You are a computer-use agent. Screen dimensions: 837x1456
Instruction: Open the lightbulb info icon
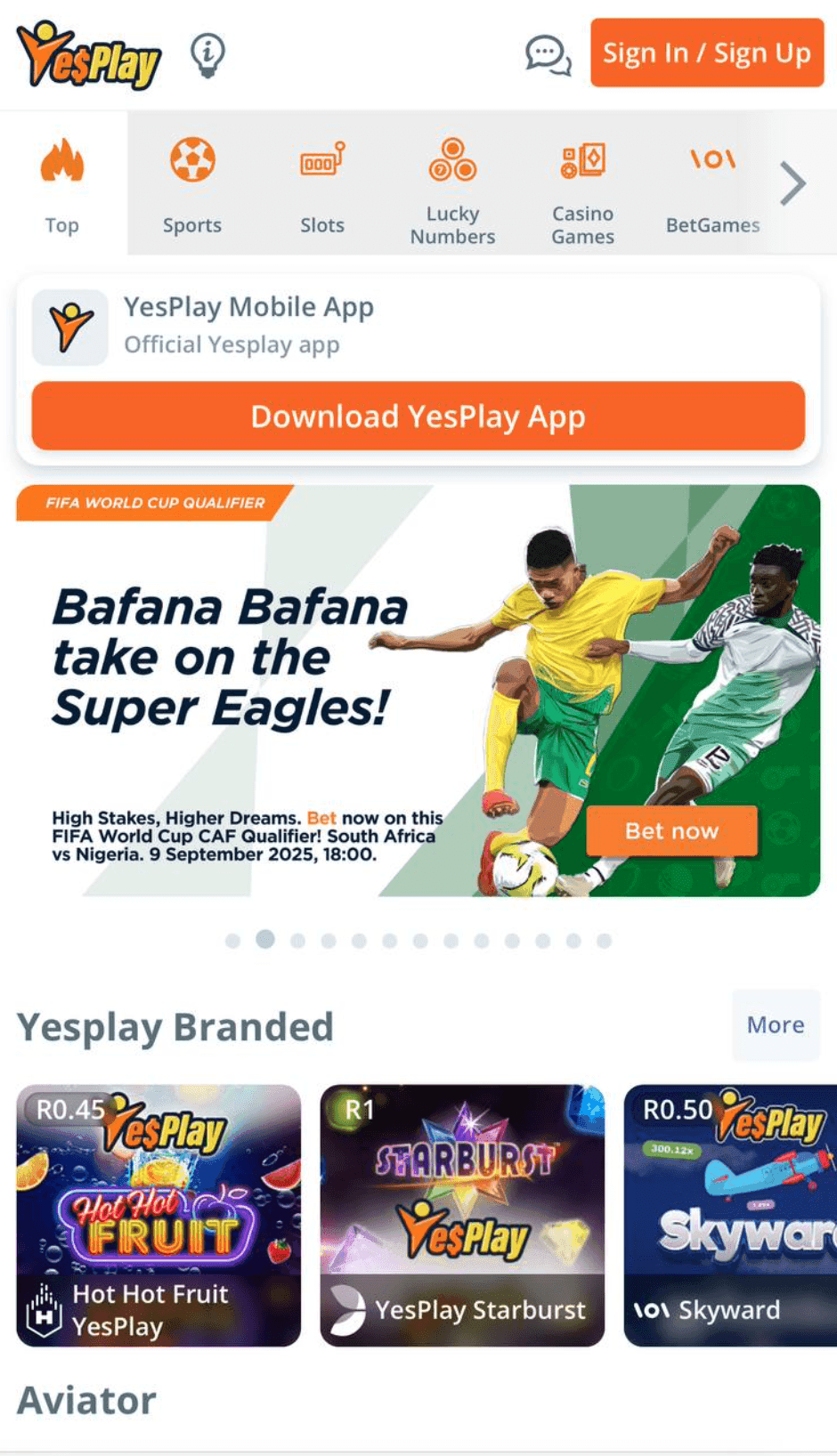[207, 55]
